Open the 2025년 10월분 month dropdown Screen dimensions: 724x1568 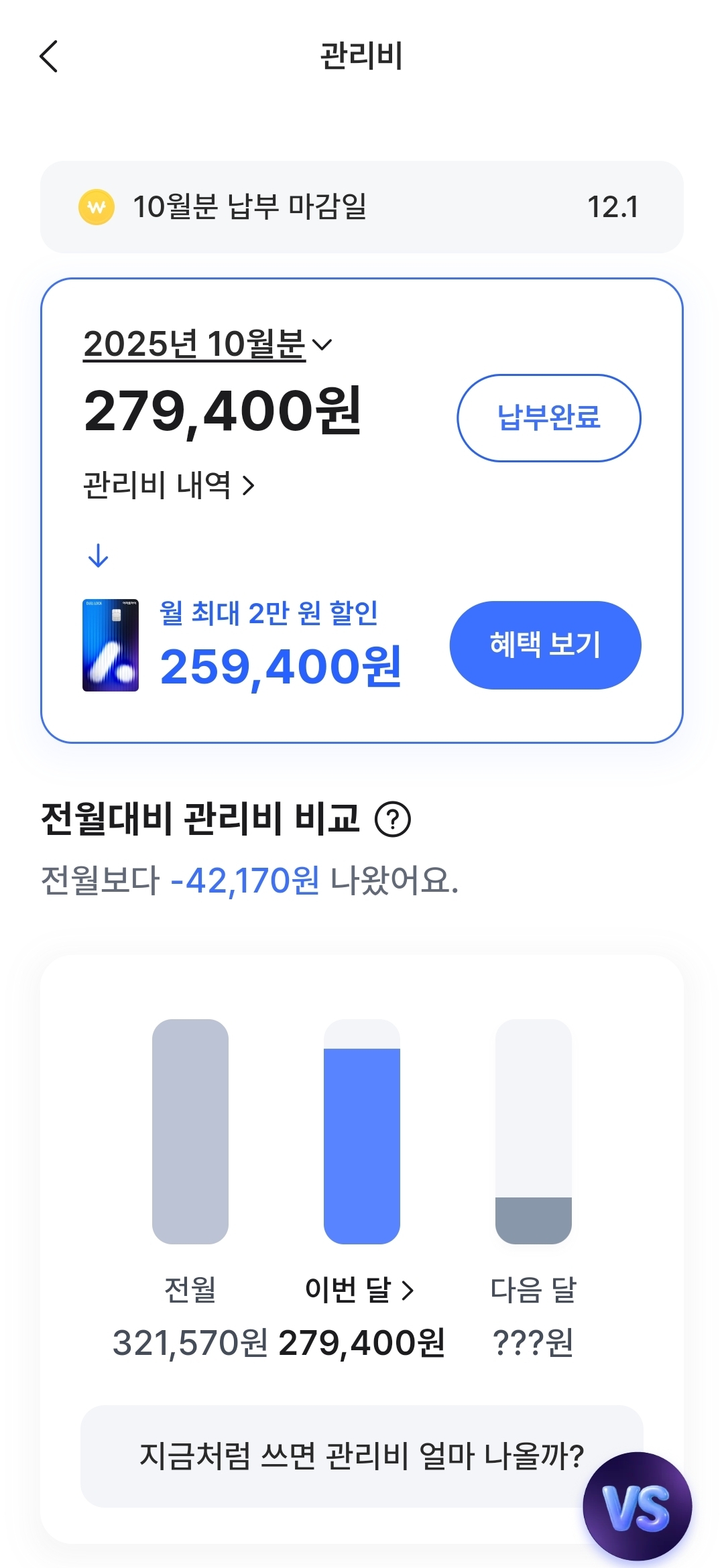point(207,344)
